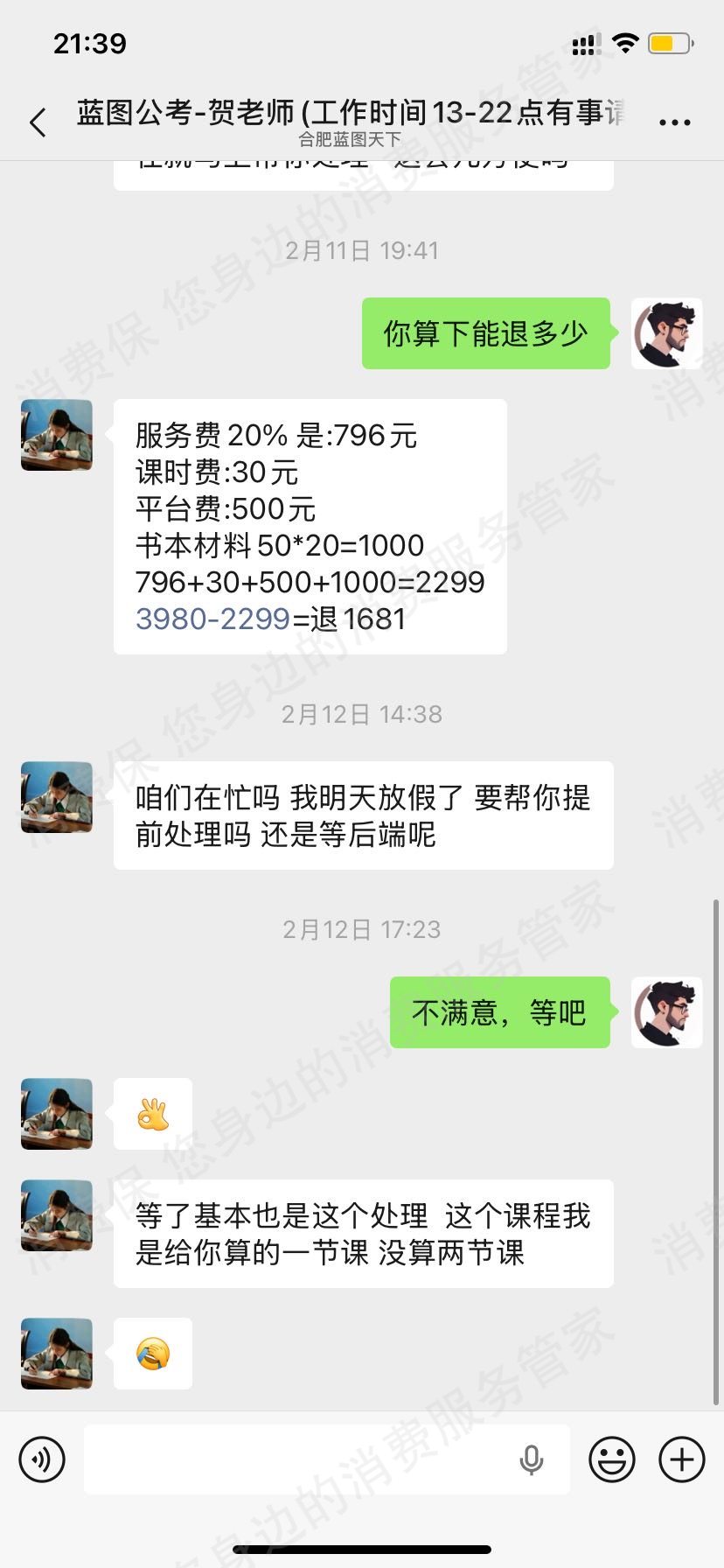724x1568 pixels.
Task: Tap the crying-laughing emoji bubble
Action: pos(152,1353)
